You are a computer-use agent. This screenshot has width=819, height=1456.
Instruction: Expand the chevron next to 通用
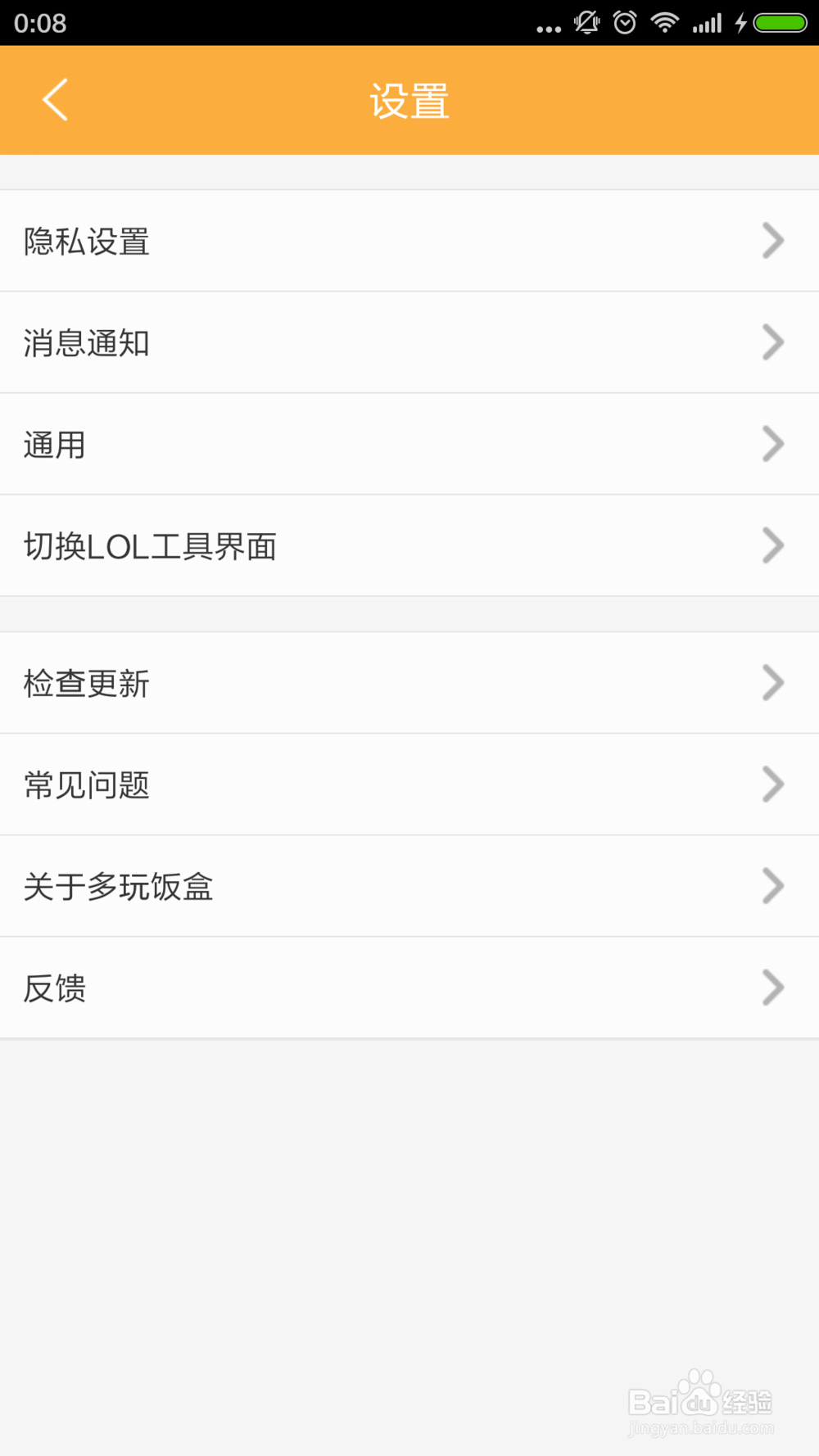click(x=772, y=444)
